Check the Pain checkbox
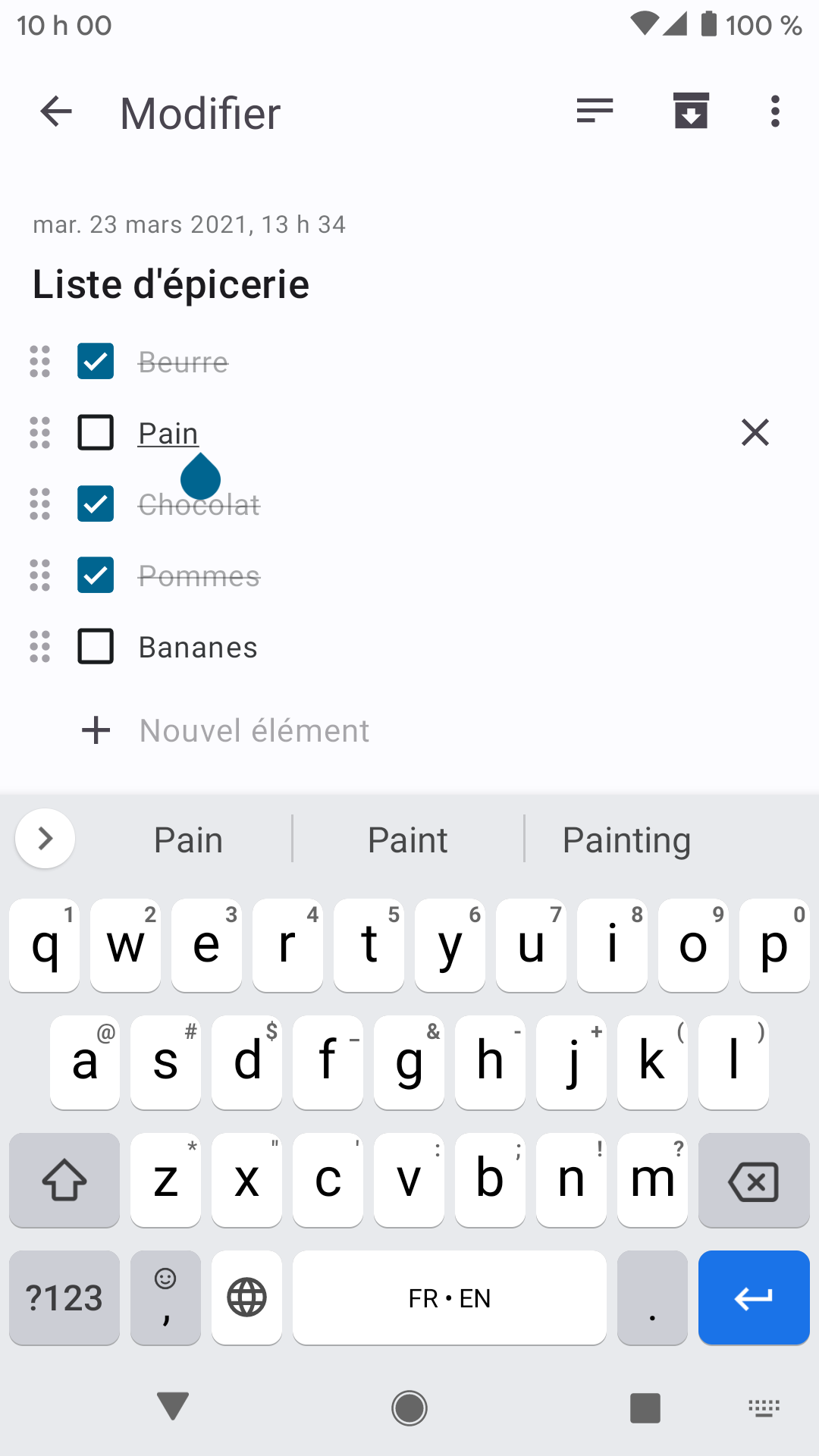The height and width of the screenshot is (1456, 819). point(96,433)
